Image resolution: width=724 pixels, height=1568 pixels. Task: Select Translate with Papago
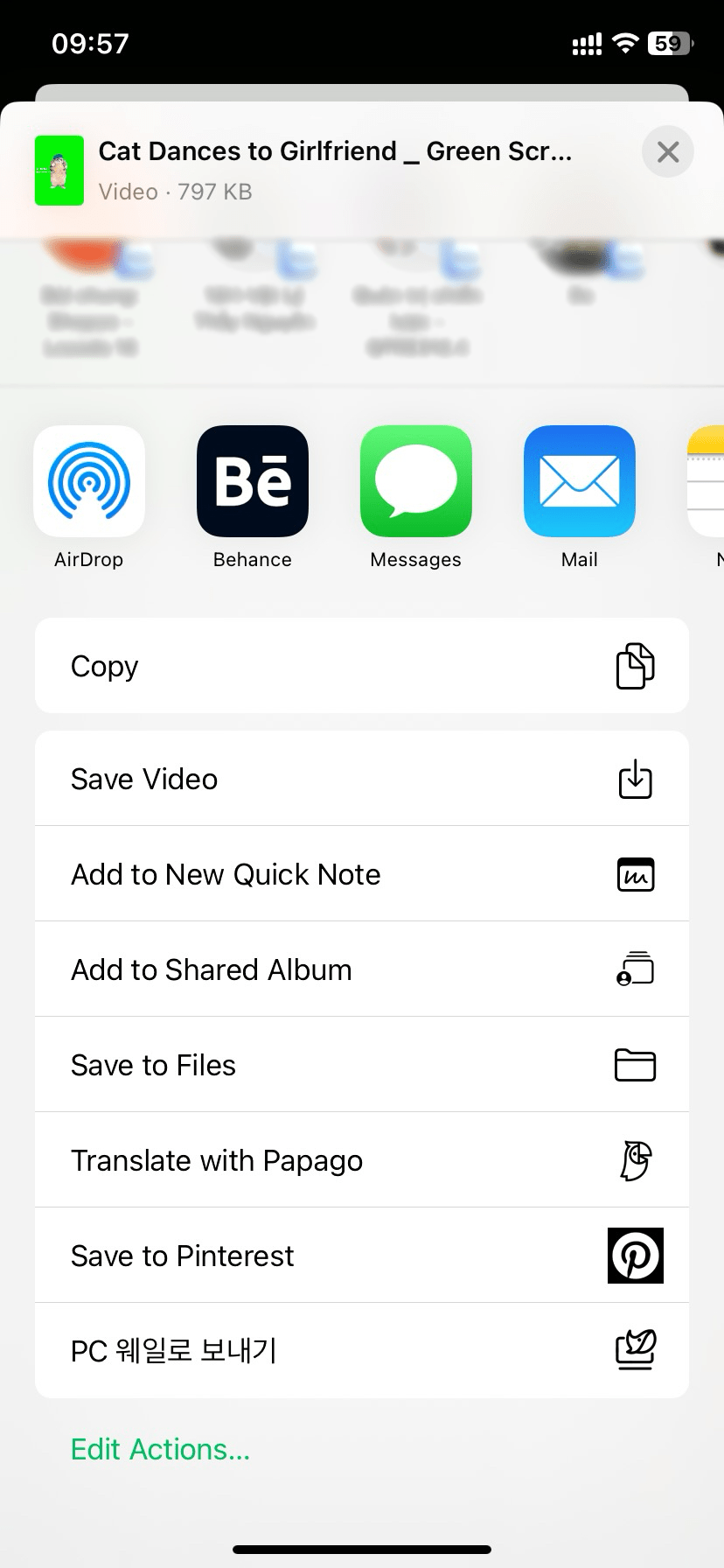point(362,1160)
